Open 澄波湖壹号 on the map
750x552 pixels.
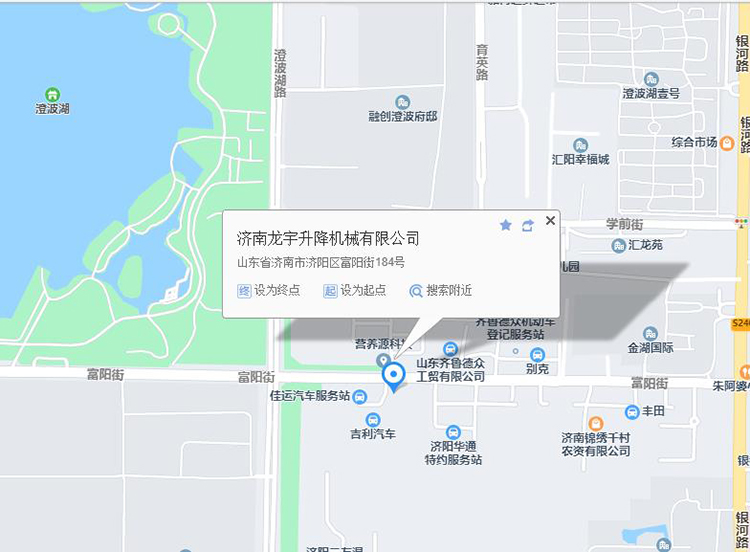pos(651,79)
